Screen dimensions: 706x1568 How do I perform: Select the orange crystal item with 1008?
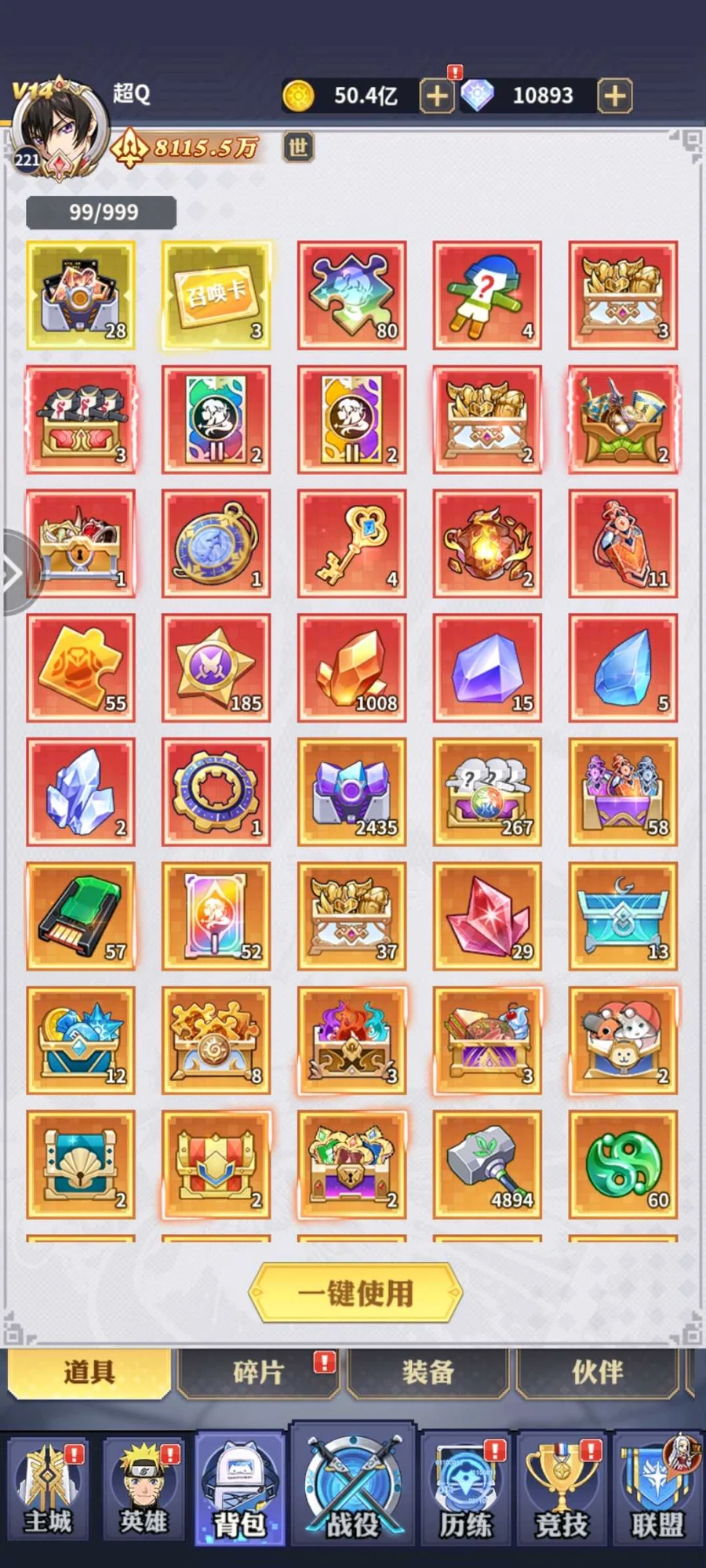point(351,668)
